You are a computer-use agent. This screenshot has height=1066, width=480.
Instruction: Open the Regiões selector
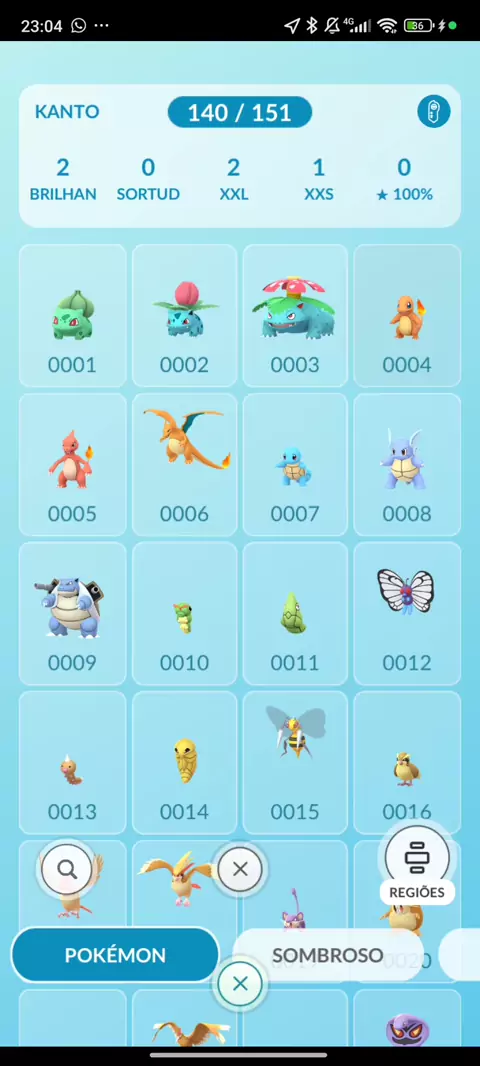click(x=417, y=865)
